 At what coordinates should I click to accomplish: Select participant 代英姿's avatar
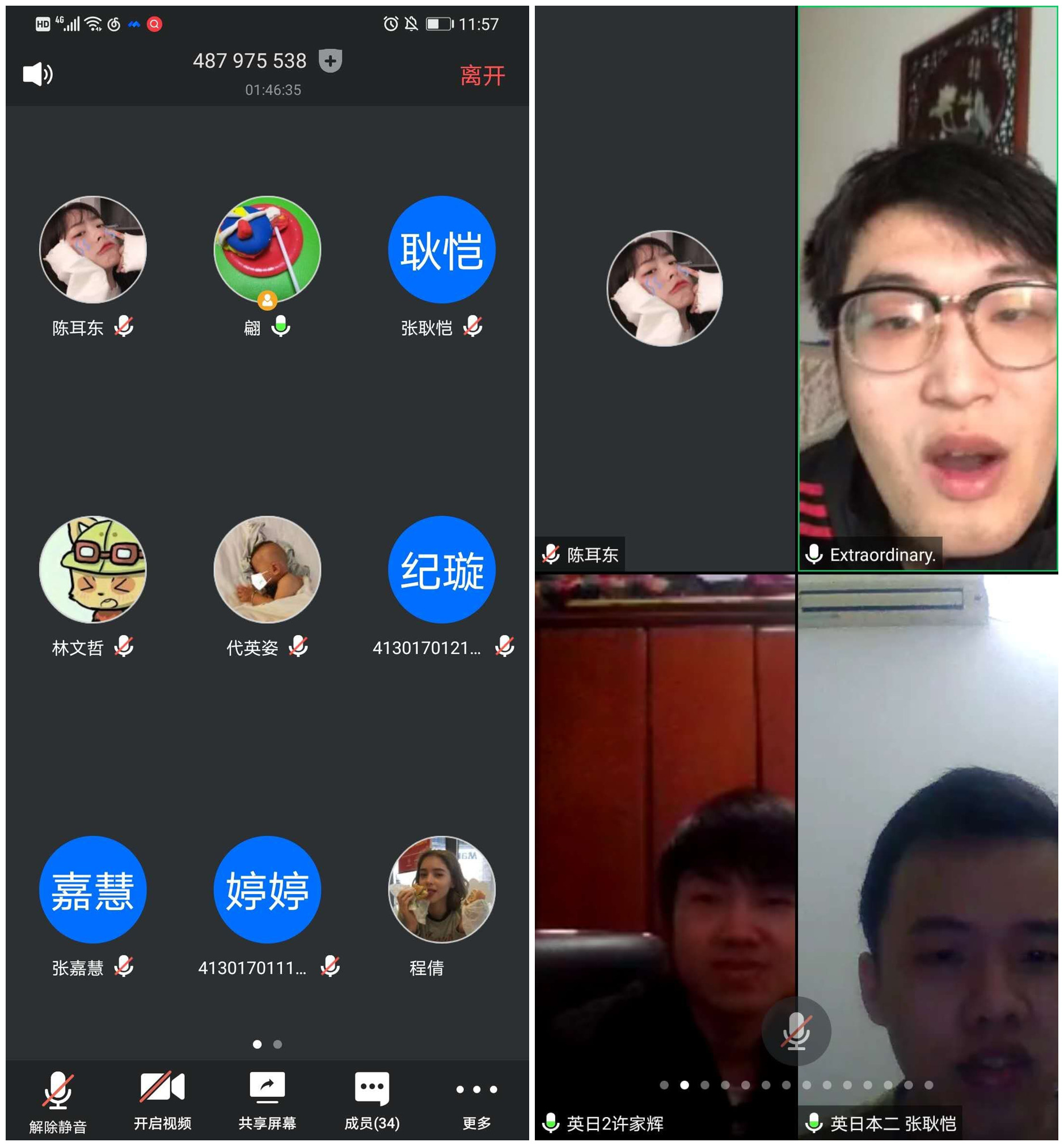click(x=267, y=569)
